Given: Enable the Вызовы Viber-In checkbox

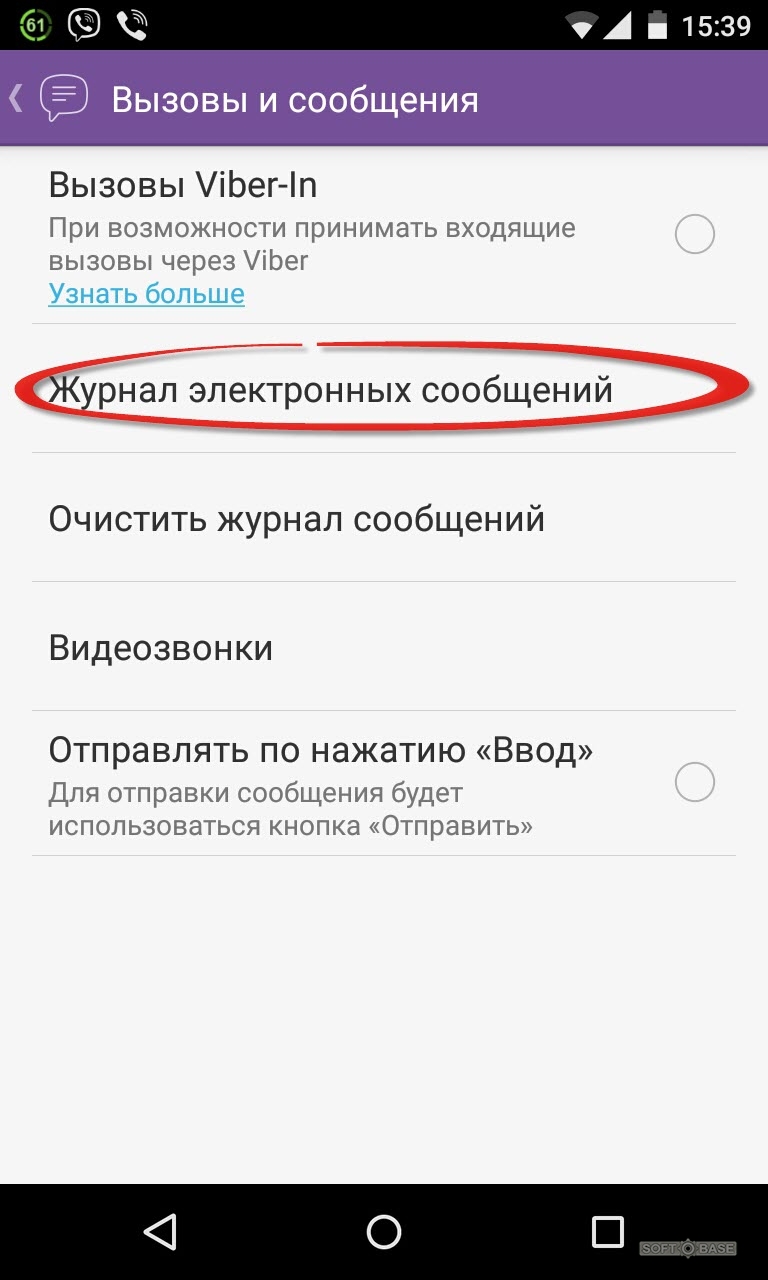Looking at the screenshot, I should [694, 235].
